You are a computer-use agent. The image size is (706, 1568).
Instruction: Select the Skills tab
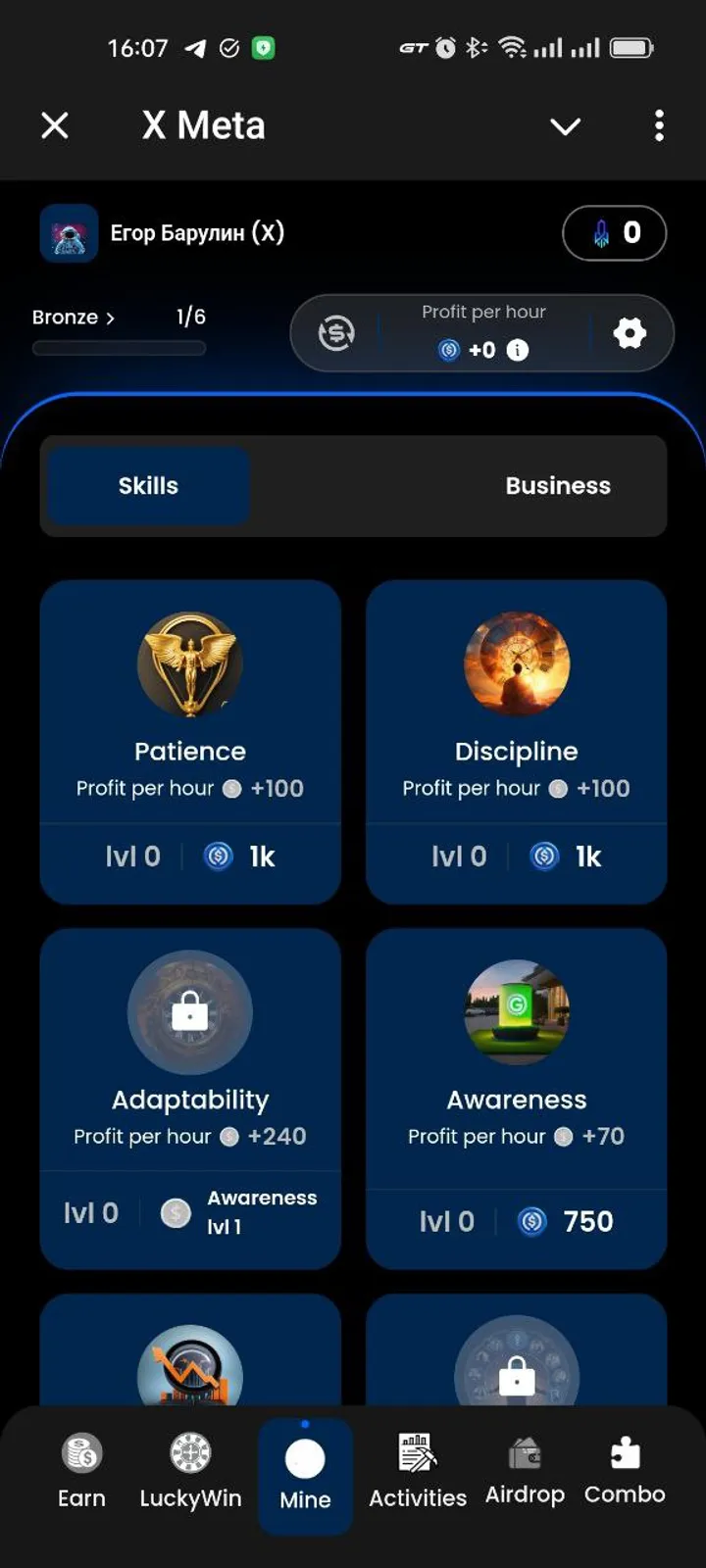(148, 486)
